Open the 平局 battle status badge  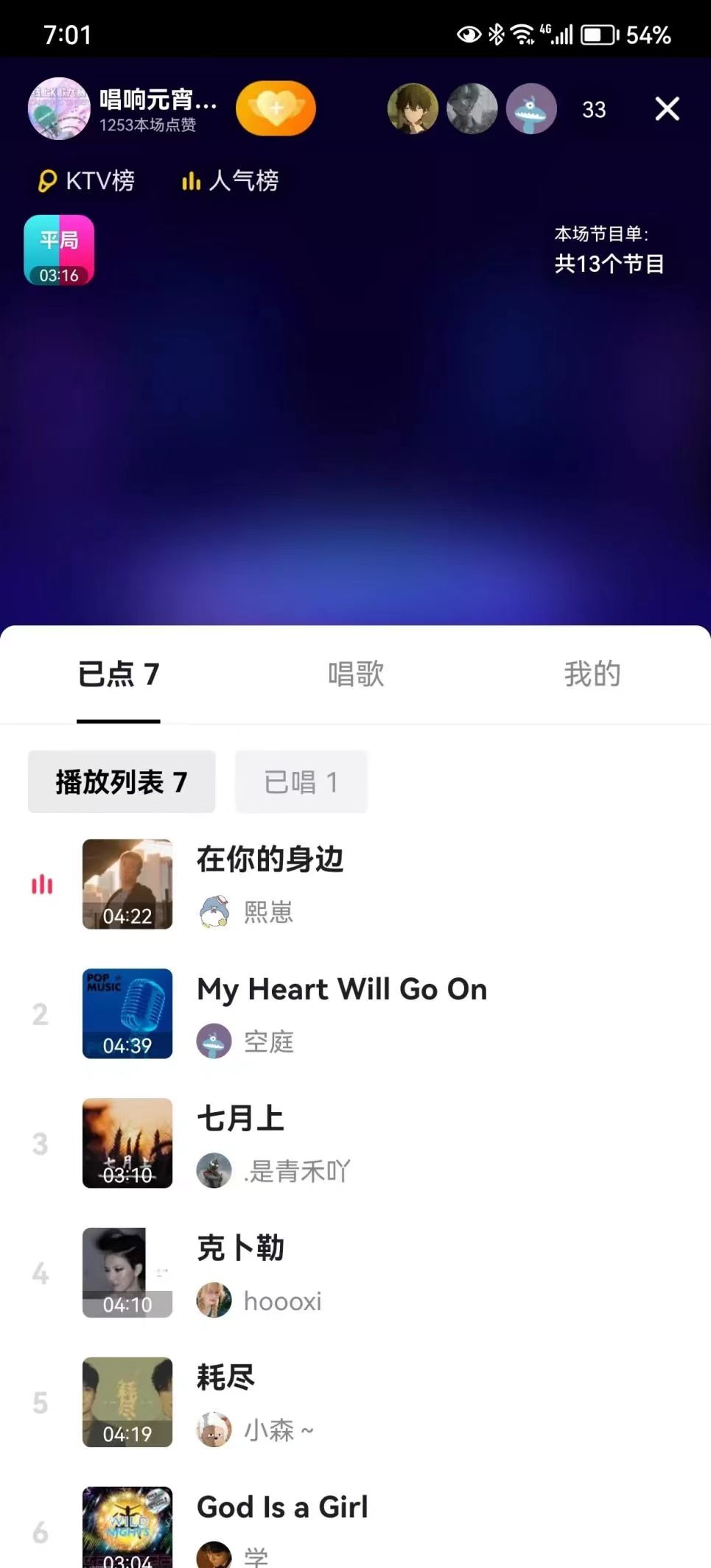coord(59,250)
